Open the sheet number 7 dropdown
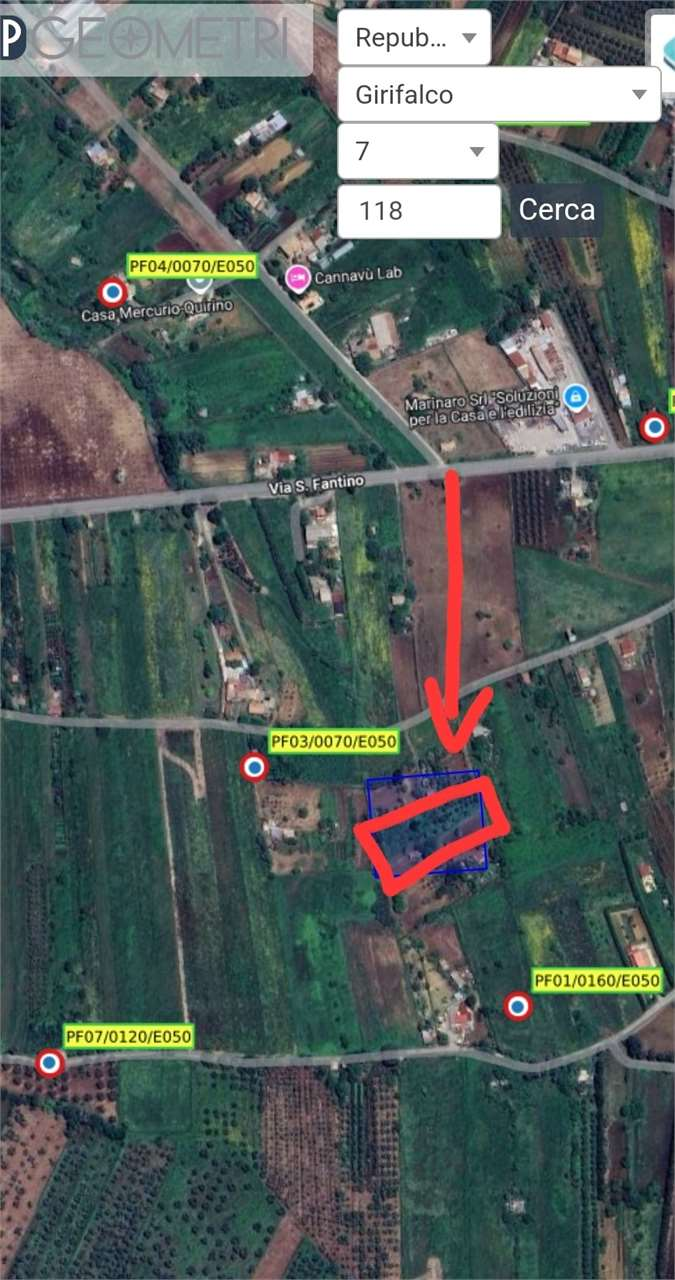 point(417,152)
